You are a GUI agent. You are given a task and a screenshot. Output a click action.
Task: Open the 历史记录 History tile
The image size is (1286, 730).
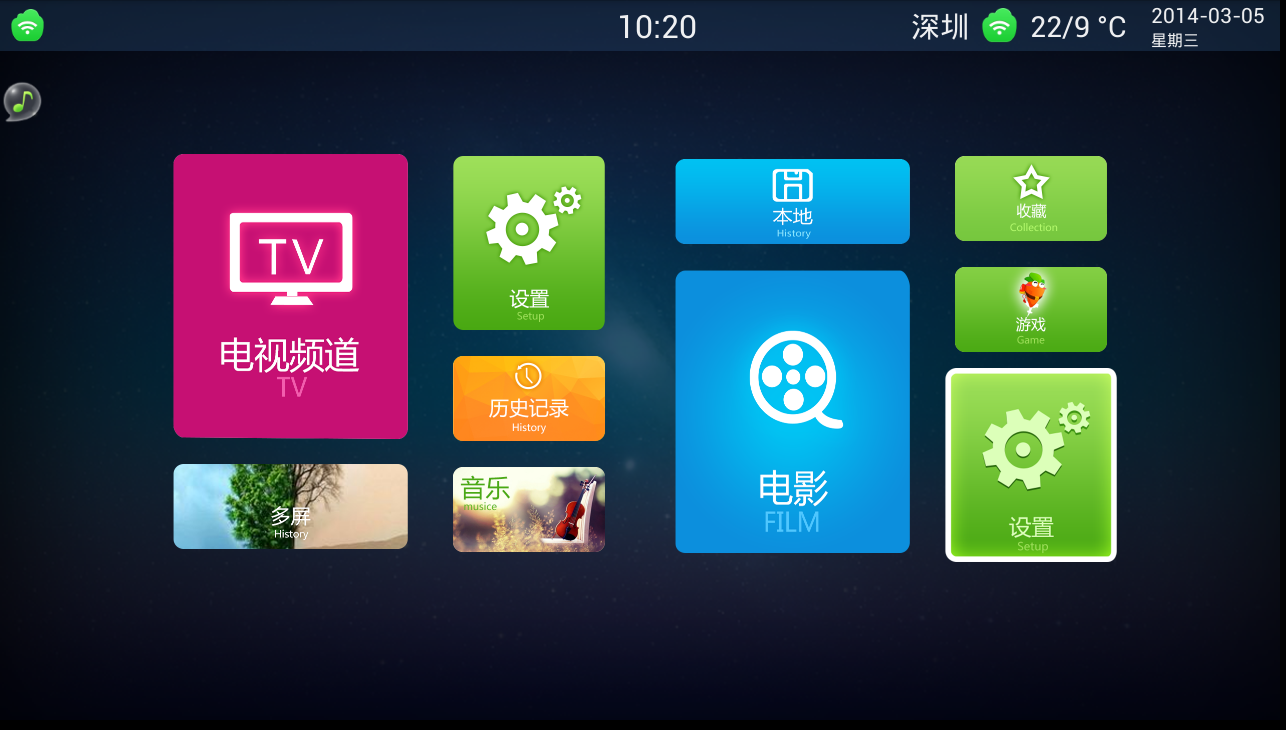point(528,398)
